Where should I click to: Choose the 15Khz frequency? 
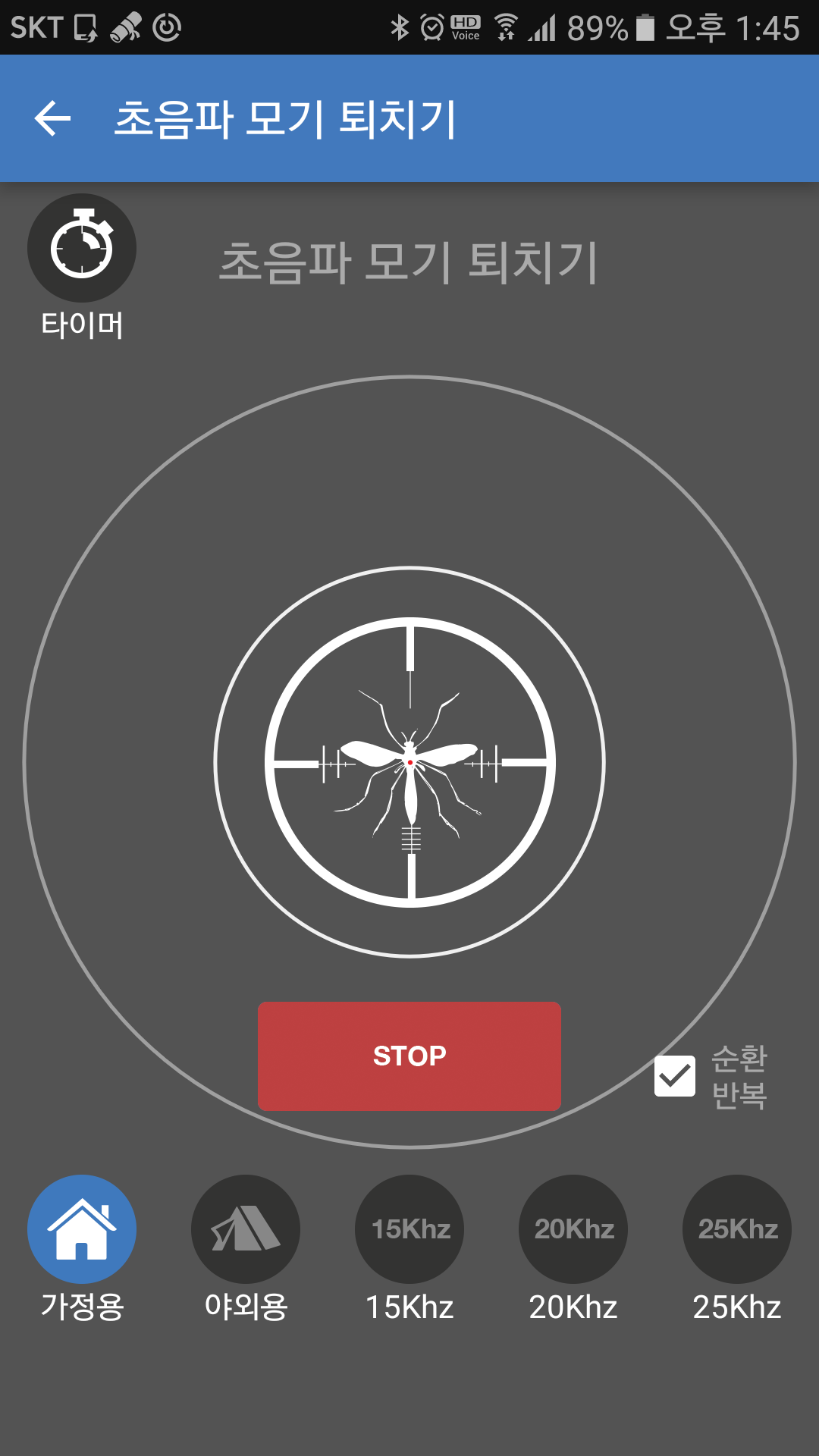[409, 1228]
